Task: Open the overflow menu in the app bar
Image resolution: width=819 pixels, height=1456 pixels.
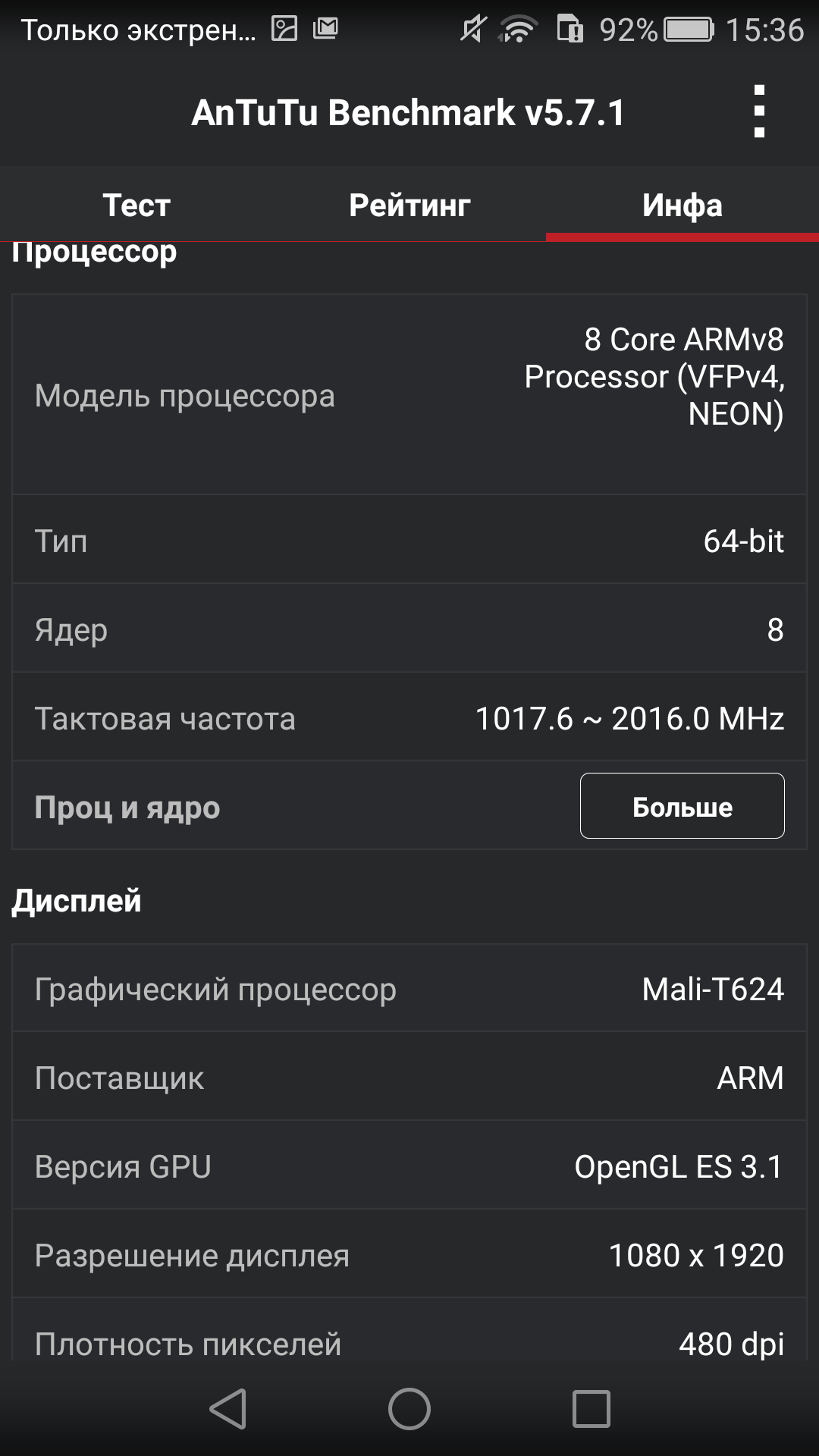Action: pyautogui.click(x=759, y=111)
